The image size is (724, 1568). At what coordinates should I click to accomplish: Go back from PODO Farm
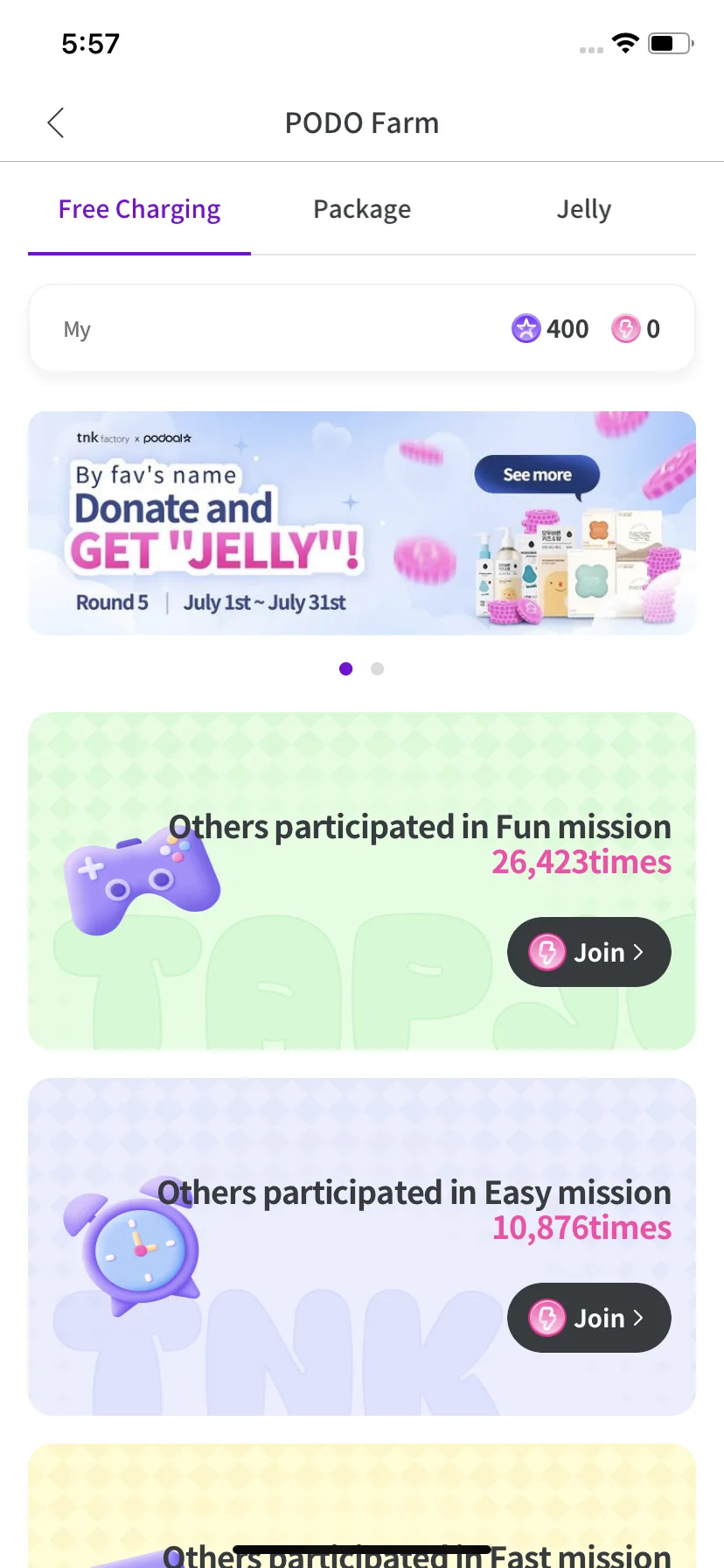[x=56, y=123]
